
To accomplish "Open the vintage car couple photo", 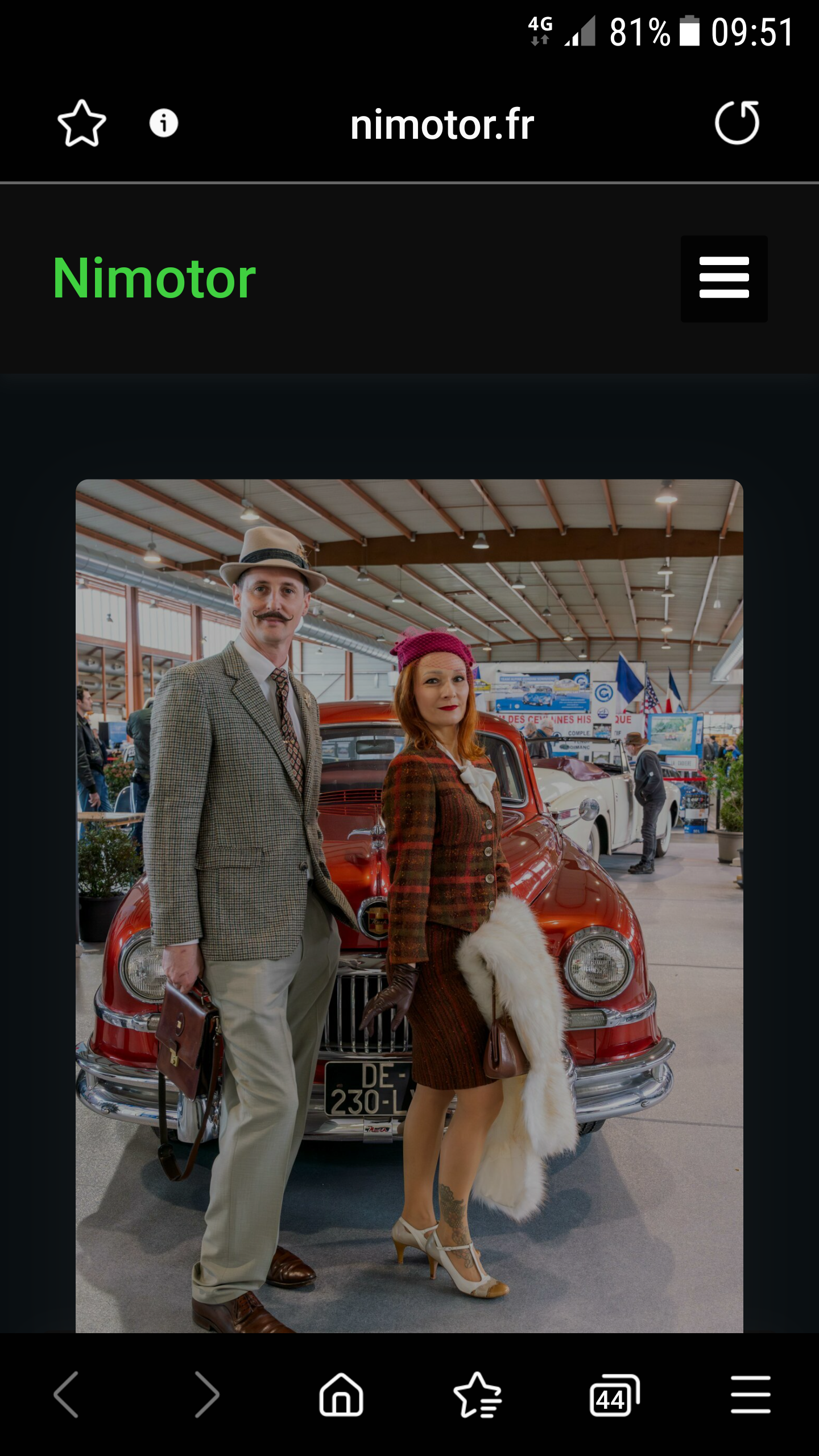I will (409, 904).
